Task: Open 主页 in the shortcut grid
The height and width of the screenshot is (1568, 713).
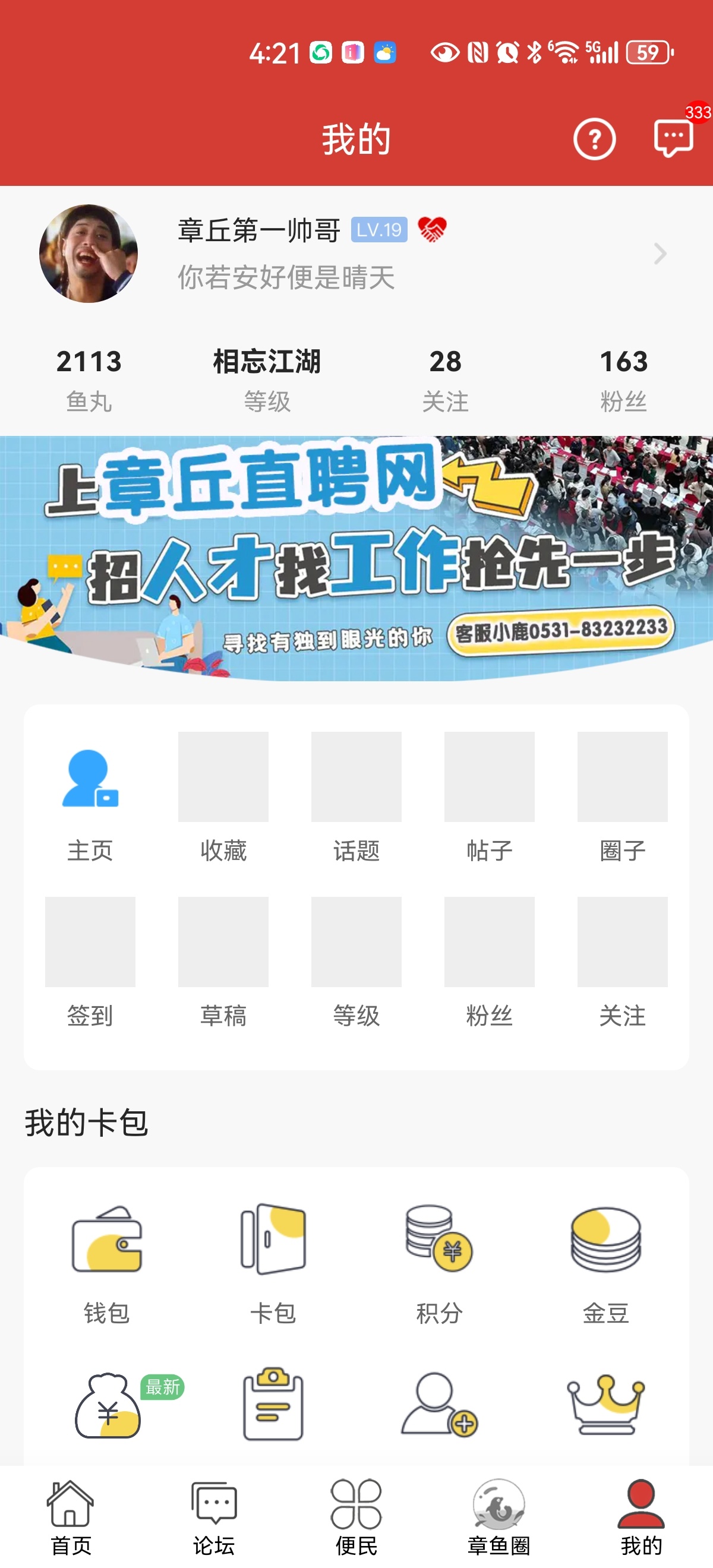Action: [90, 798]
